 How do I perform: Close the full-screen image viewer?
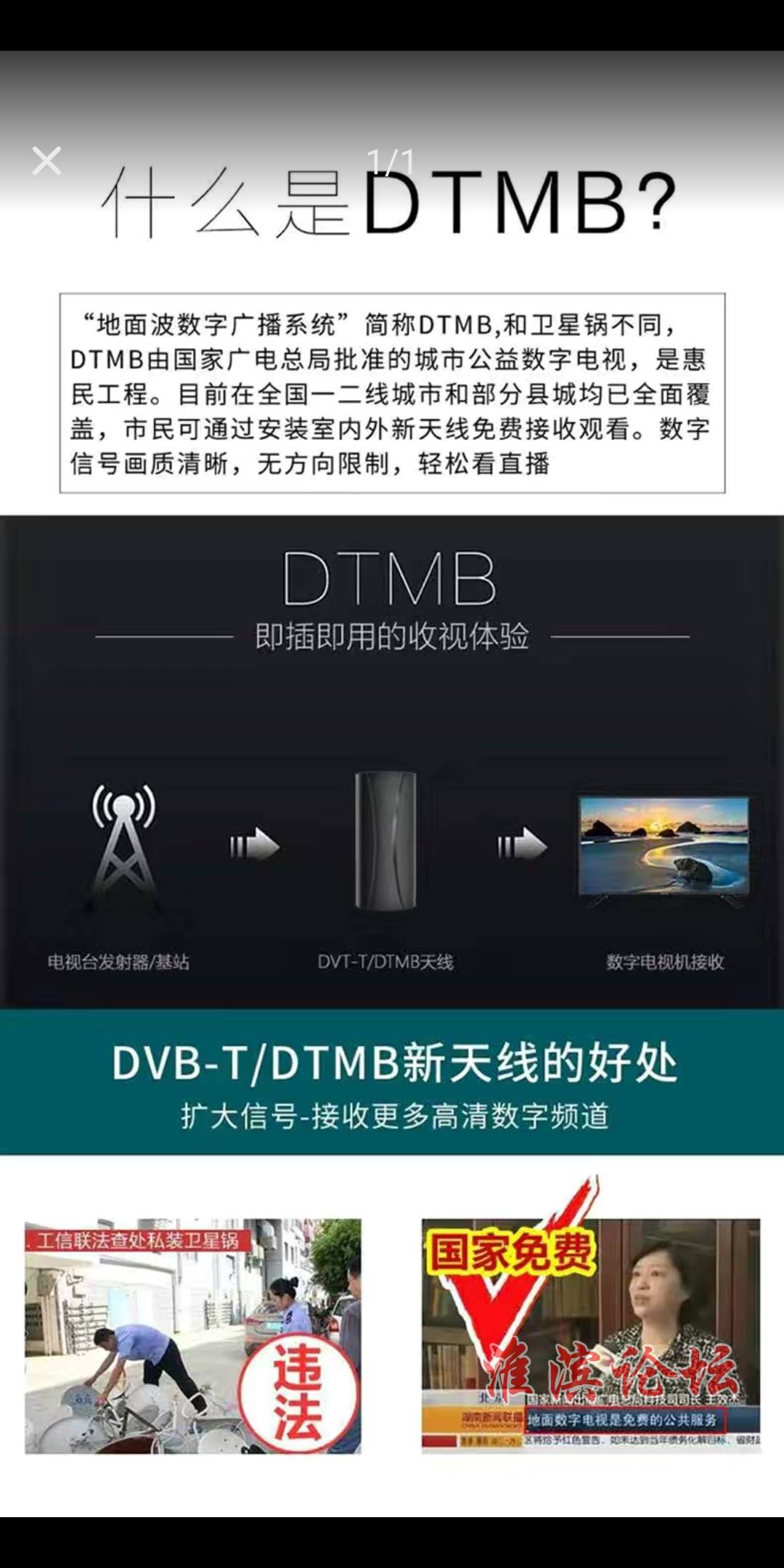tap(46, 161)
